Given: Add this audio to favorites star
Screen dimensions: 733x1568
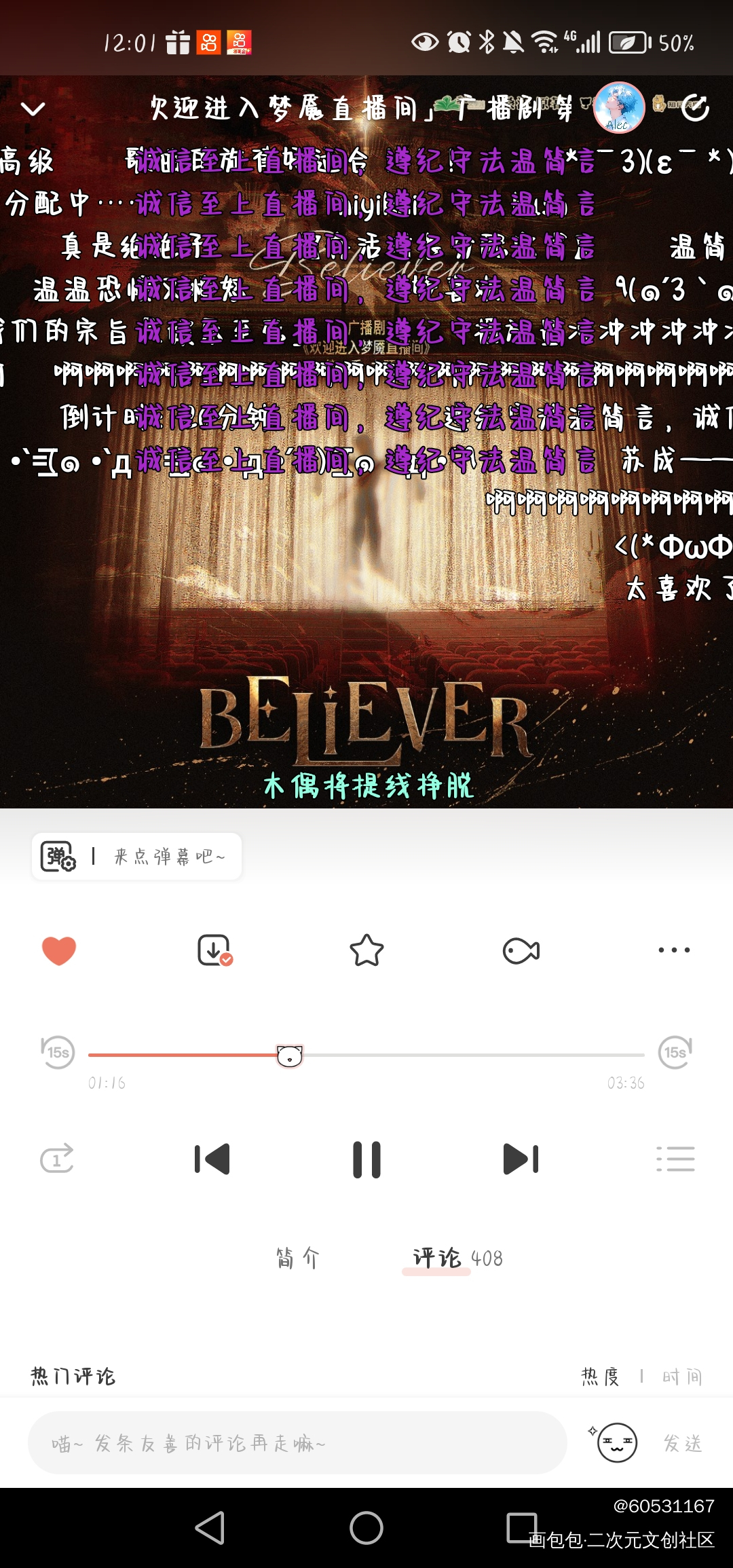Looking at the screenshot, I should 366,950.
